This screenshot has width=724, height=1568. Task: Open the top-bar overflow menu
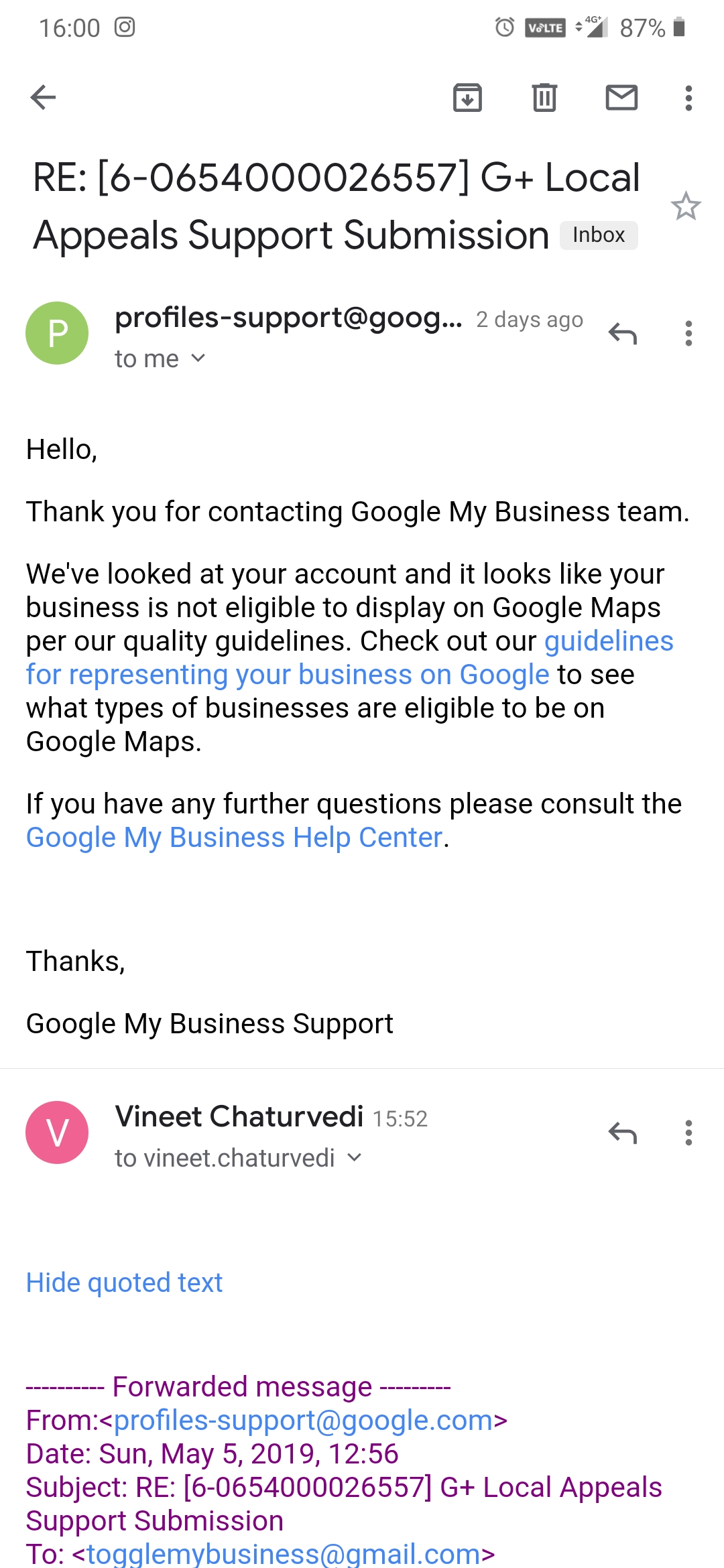coord(688,98)
